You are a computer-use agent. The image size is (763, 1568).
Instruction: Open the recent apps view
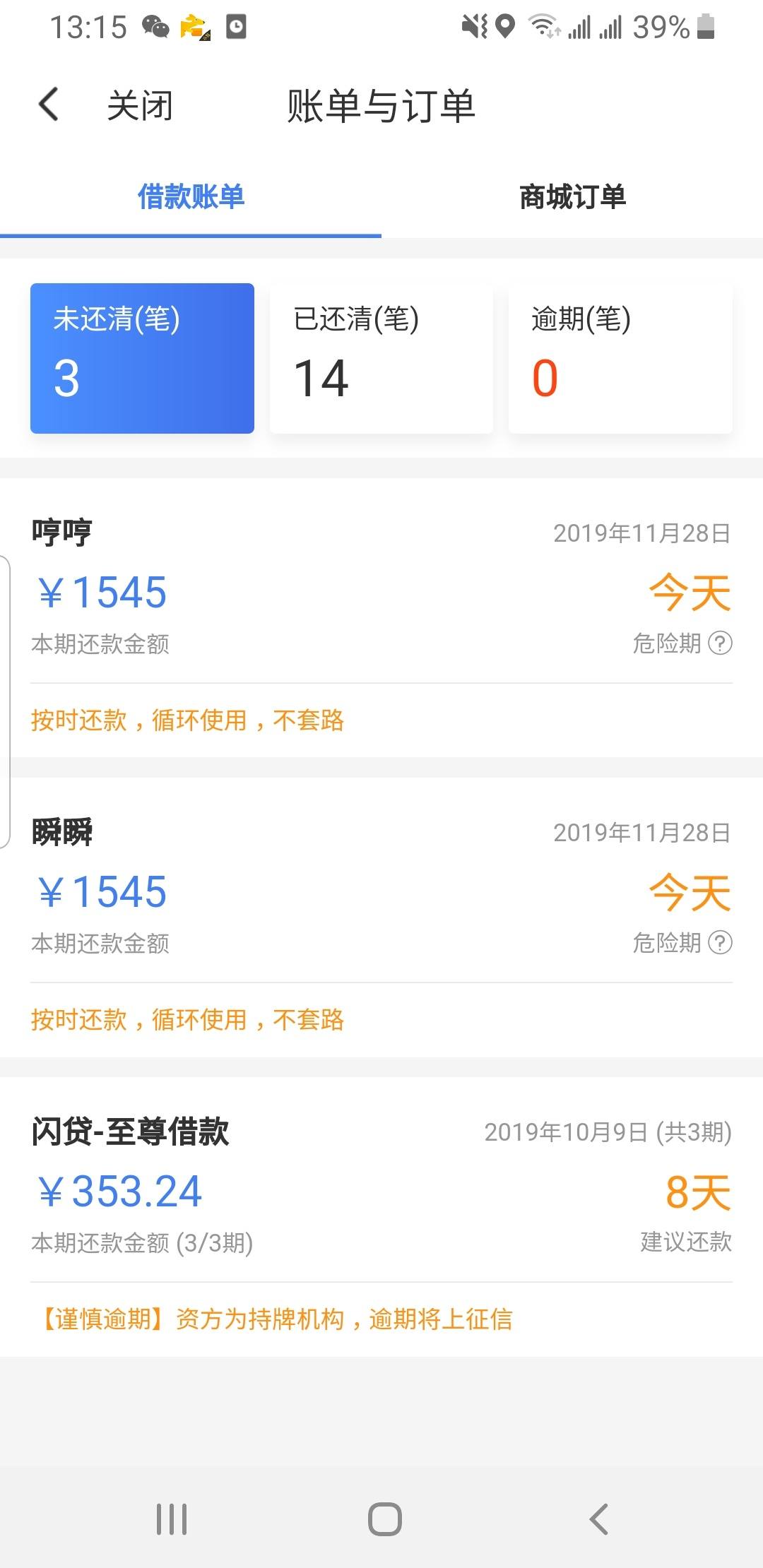click(x=172, y=1519)
